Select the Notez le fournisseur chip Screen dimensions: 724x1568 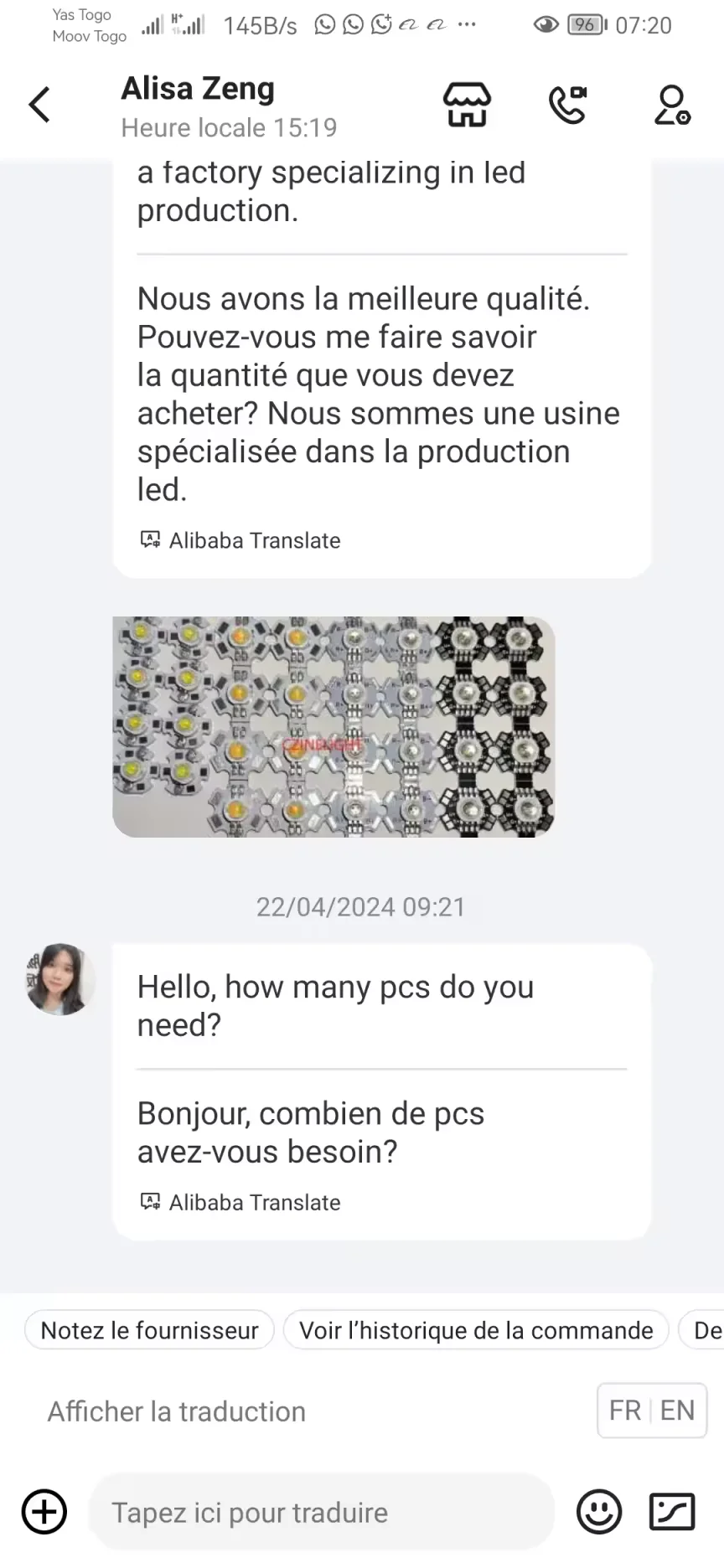(149, 1330)
